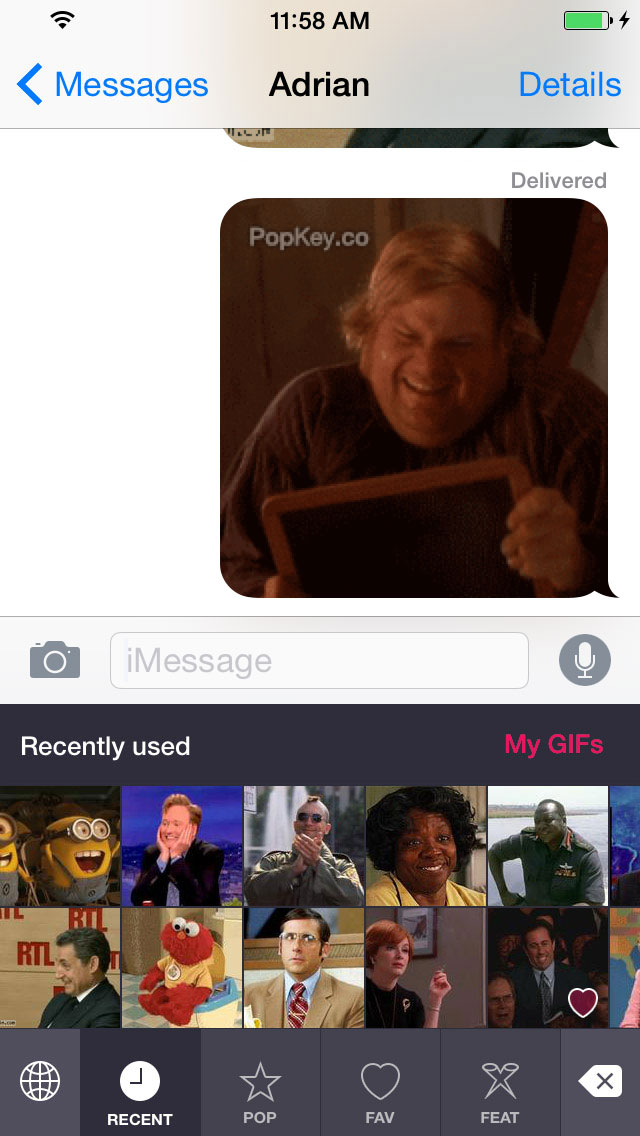This screenshot has width=640, height=1136.
Task: Open the delivered GIF in the chat
Action: pos(414,398)
